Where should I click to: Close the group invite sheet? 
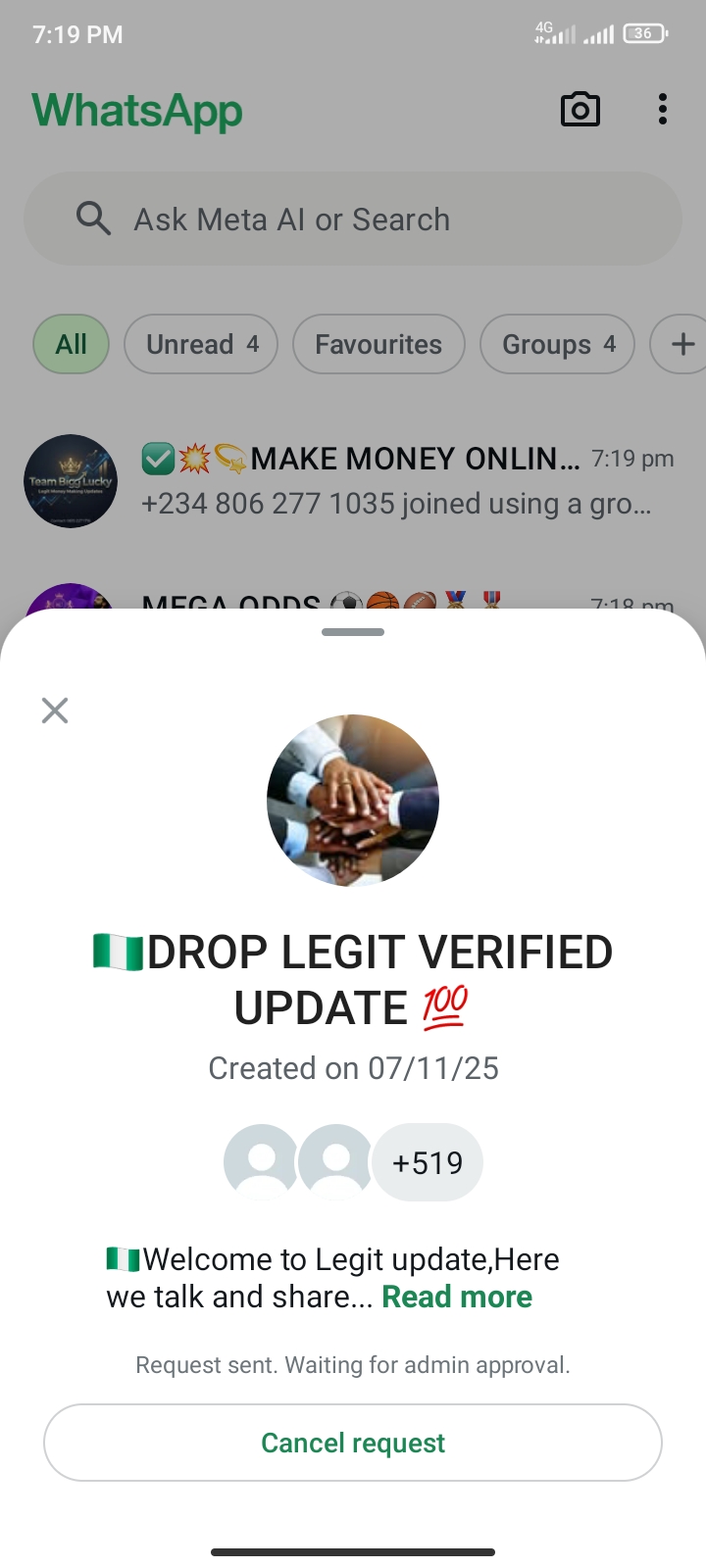(x=55, y=710)
